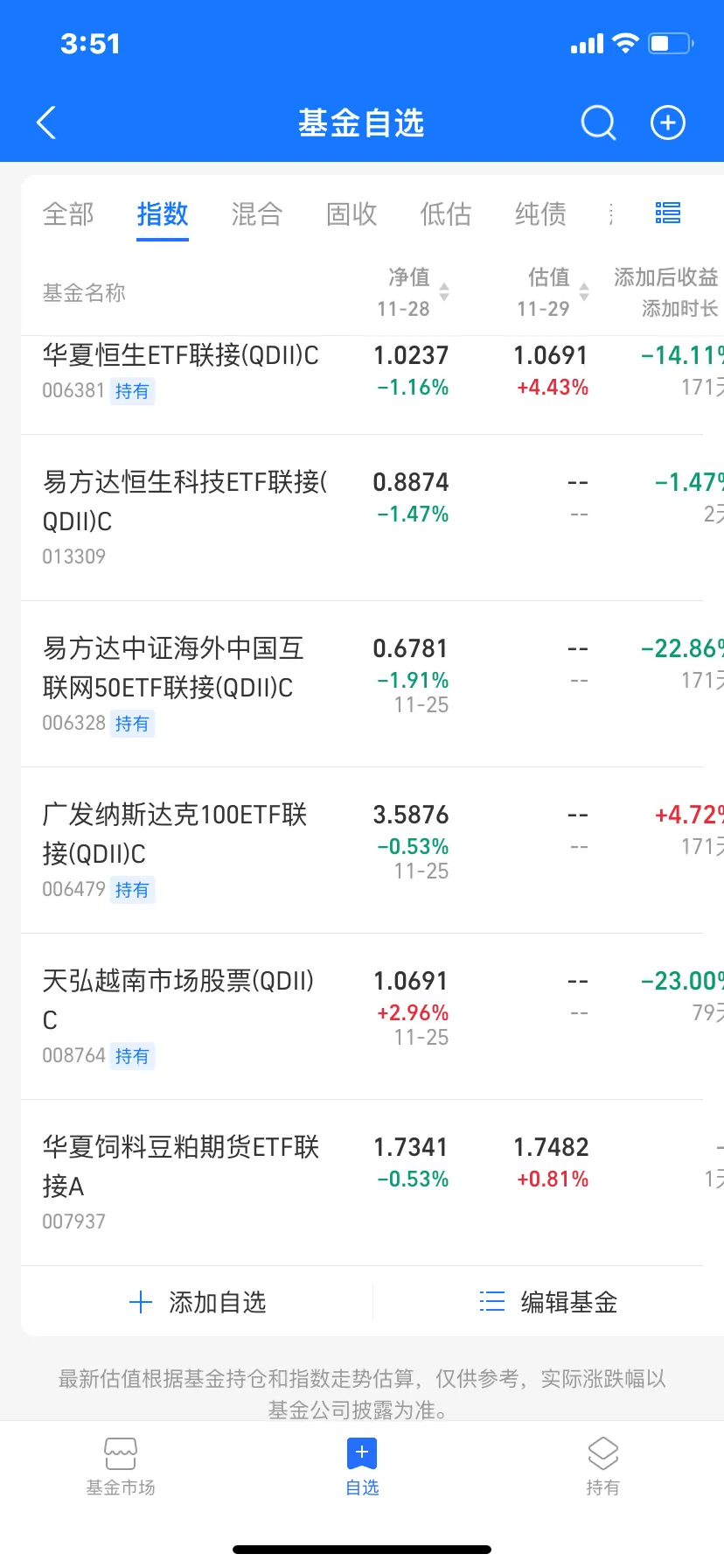
Task: Switch to the 混合 tab
Action: click(257, 213)
